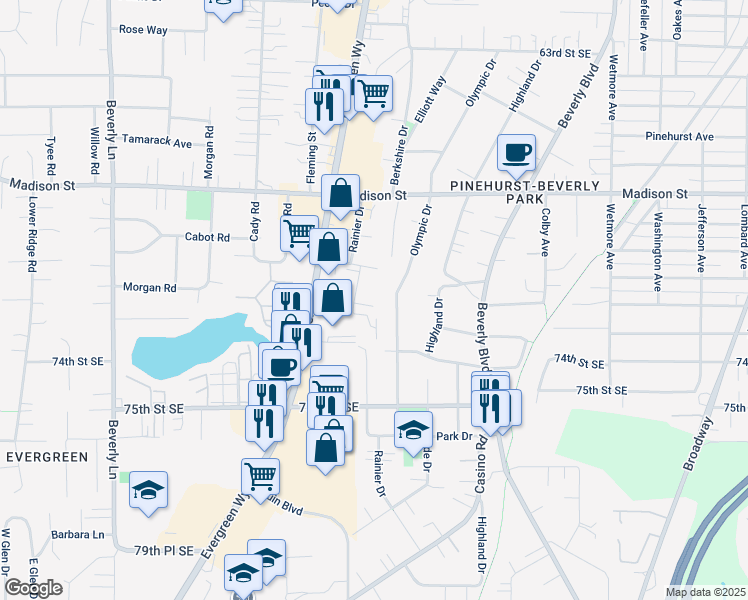Select the restaurant marker at Casino Rd

pyautogui.click(x=489, y=404)
